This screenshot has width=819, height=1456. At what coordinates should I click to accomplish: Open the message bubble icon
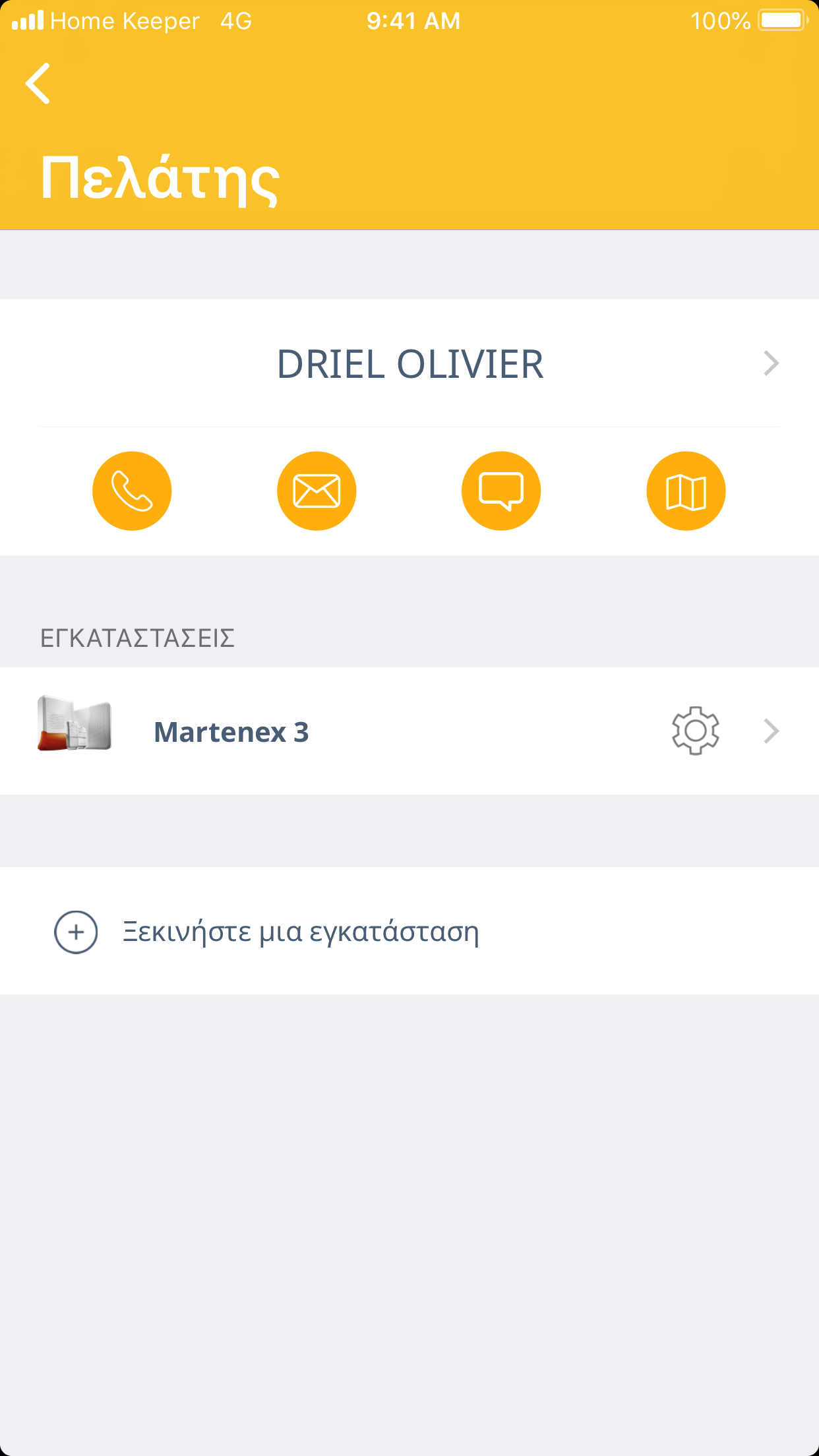(501, 491)
